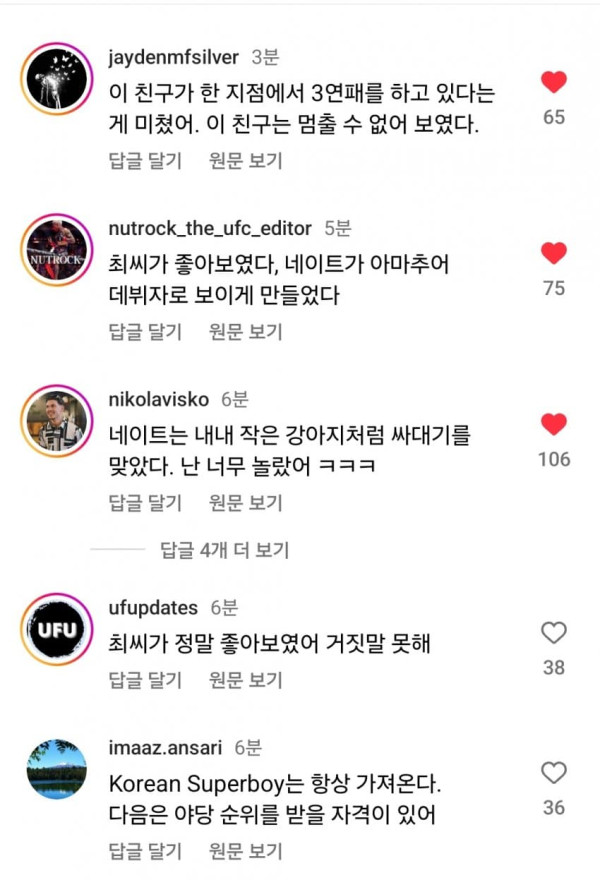View original of imaaz.ansari's comment

pos(246,851)
